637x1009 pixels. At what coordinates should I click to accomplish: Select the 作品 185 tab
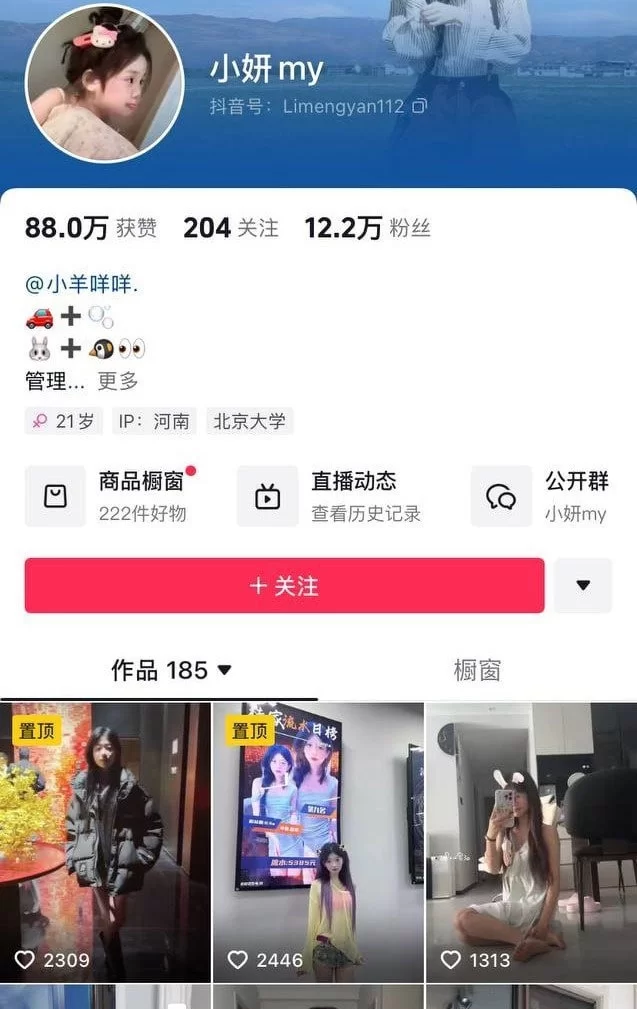point(171,670)
